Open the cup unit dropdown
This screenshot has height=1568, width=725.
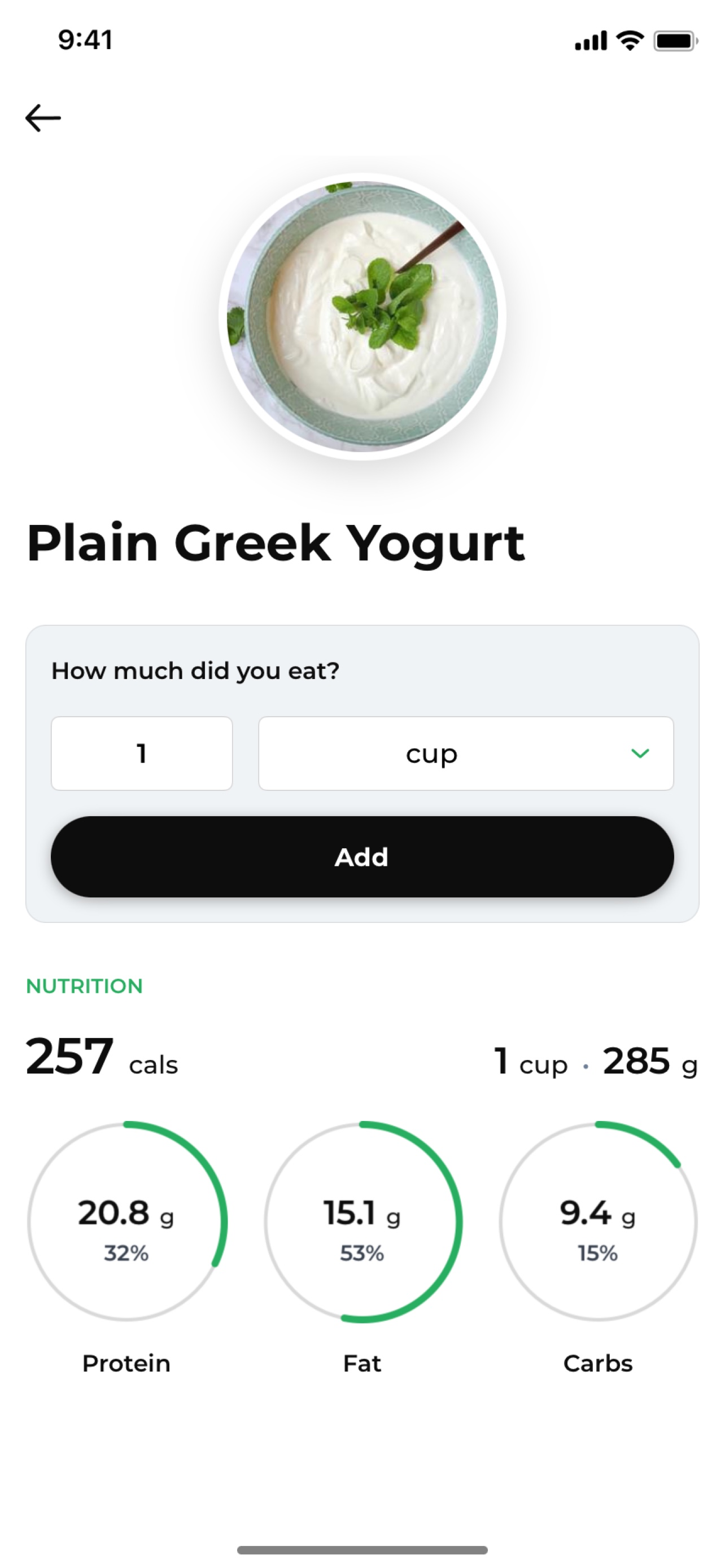(466, 754)
